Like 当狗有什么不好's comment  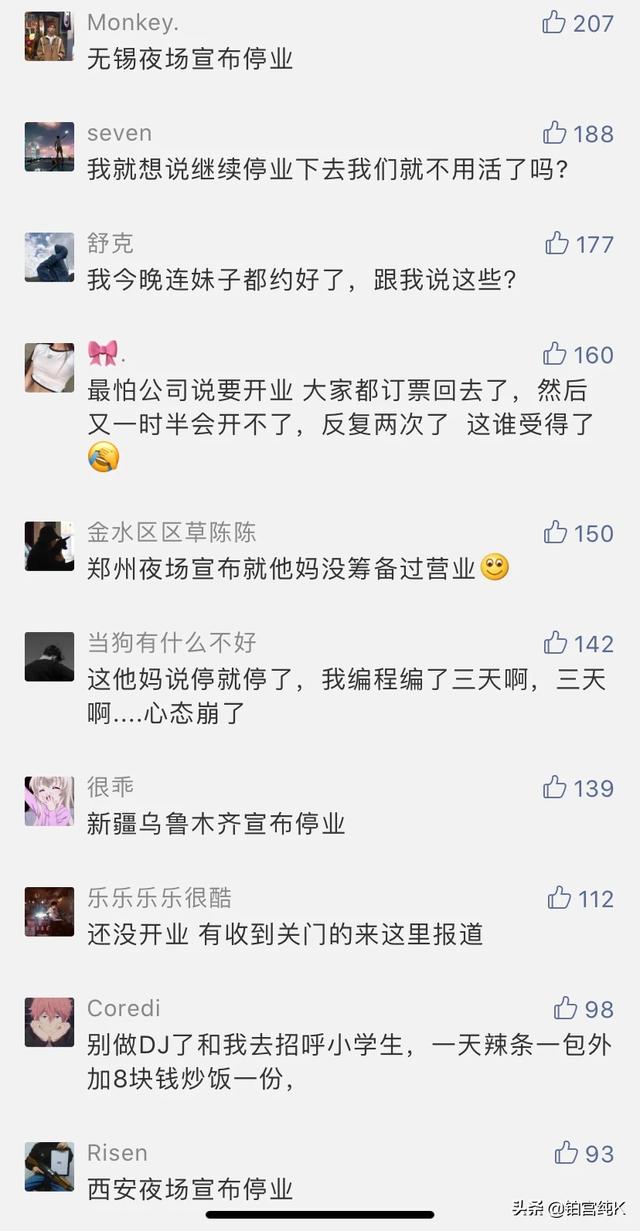556,642
